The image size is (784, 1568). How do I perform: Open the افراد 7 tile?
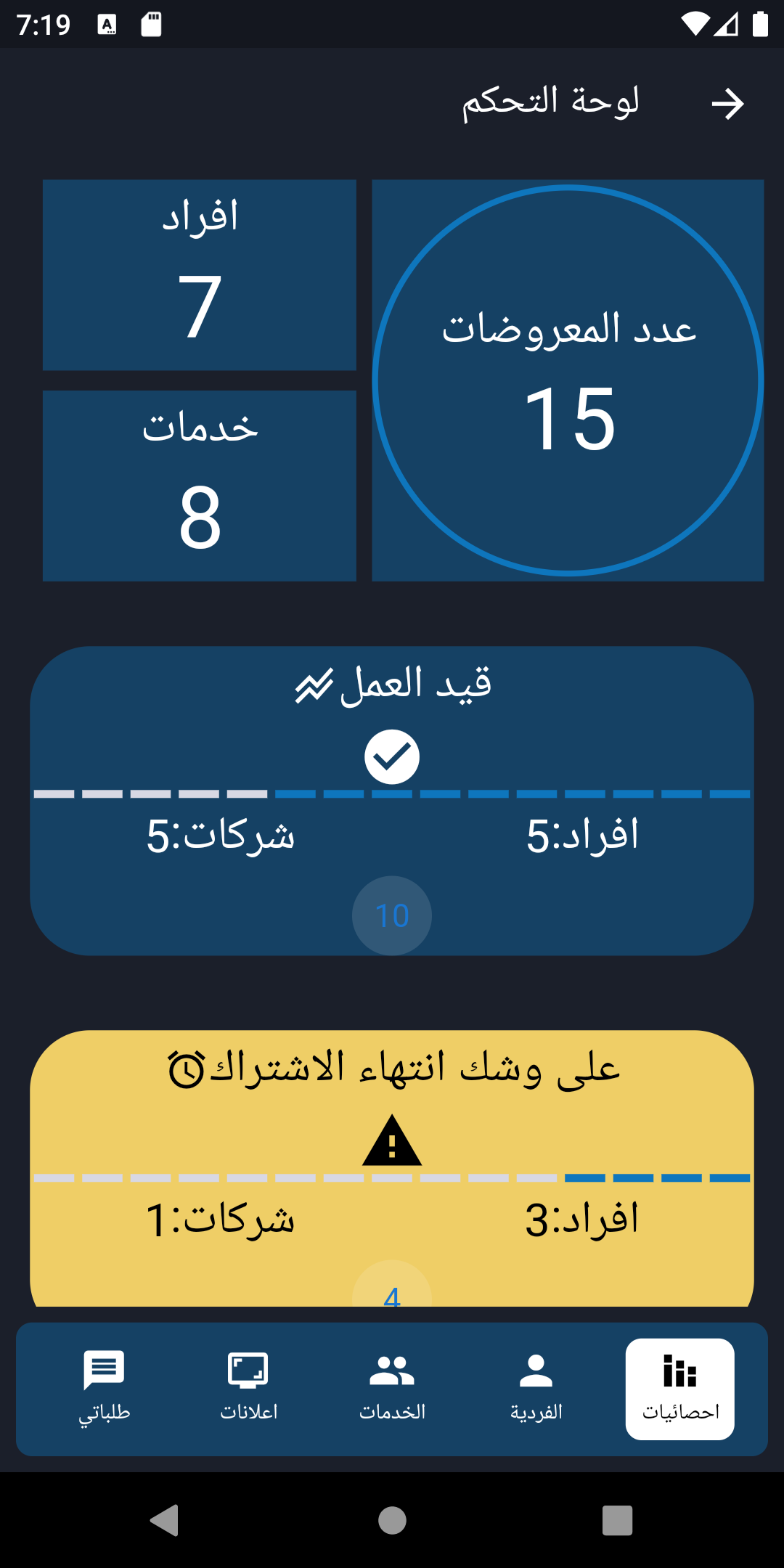coord(200,275)
